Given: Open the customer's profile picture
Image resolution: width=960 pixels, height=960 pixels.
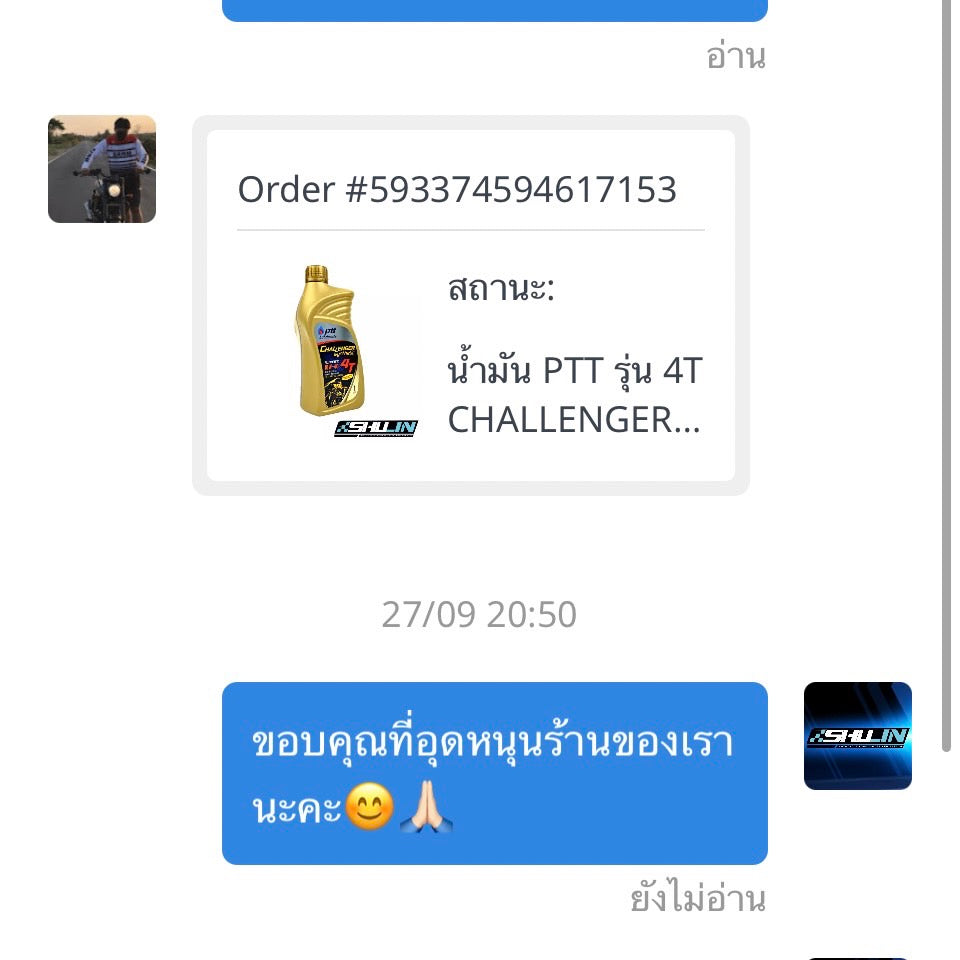Looking at the screenshot, I should (x=102, y=169).
